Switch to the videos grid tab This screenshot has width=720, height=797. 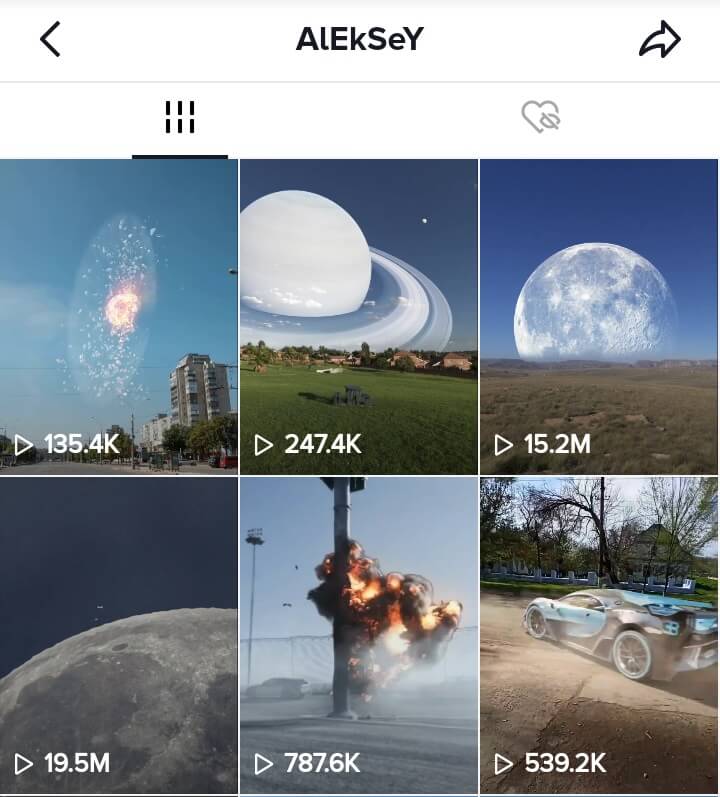click(180, 118)
